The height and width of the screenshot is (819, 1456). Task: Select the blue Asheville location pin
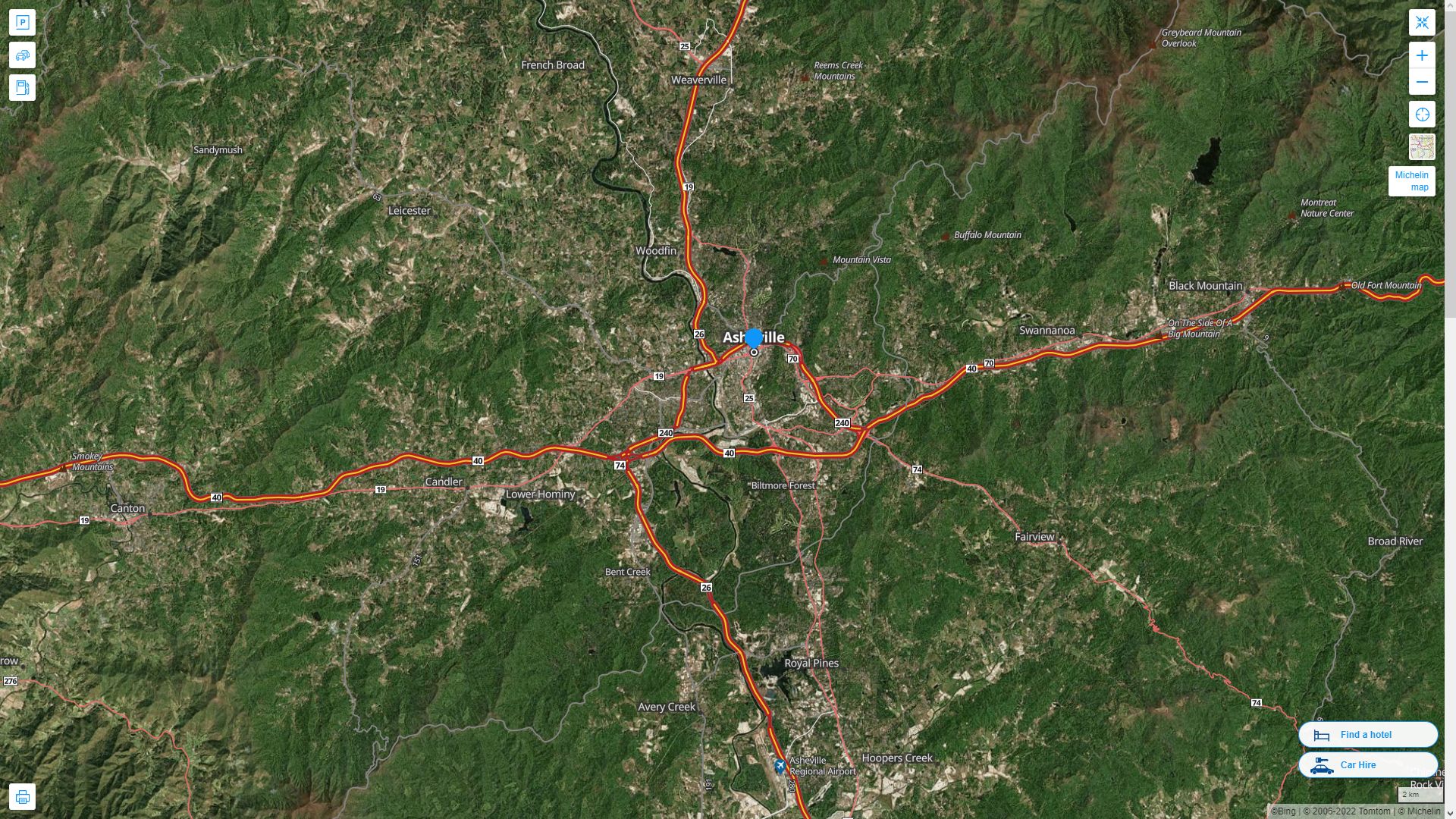point(753,339)
